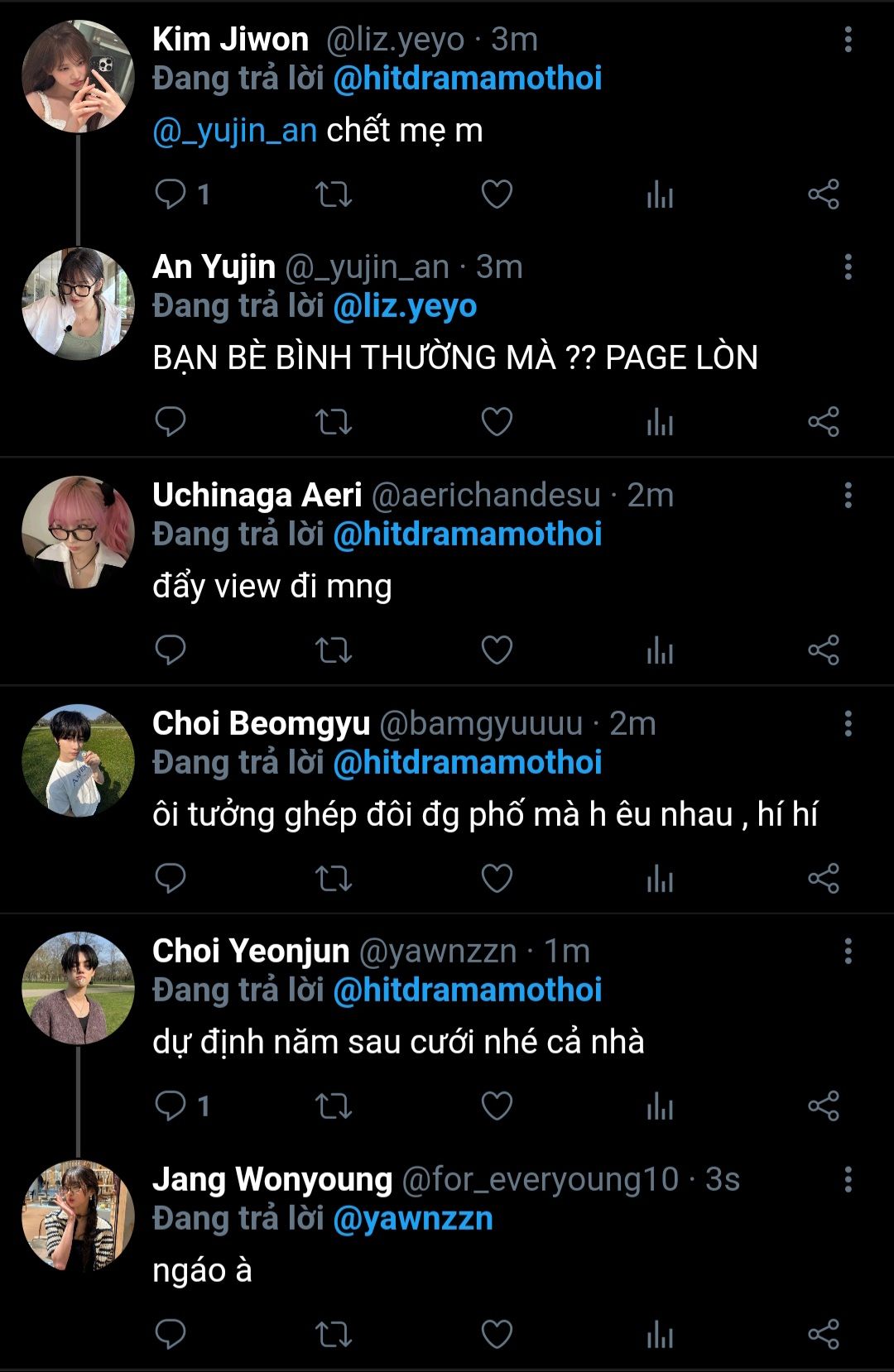Open Choi Beomgyu's profile picture
Viewport: 894px width, 1372px height.
[x=78, y=760]
